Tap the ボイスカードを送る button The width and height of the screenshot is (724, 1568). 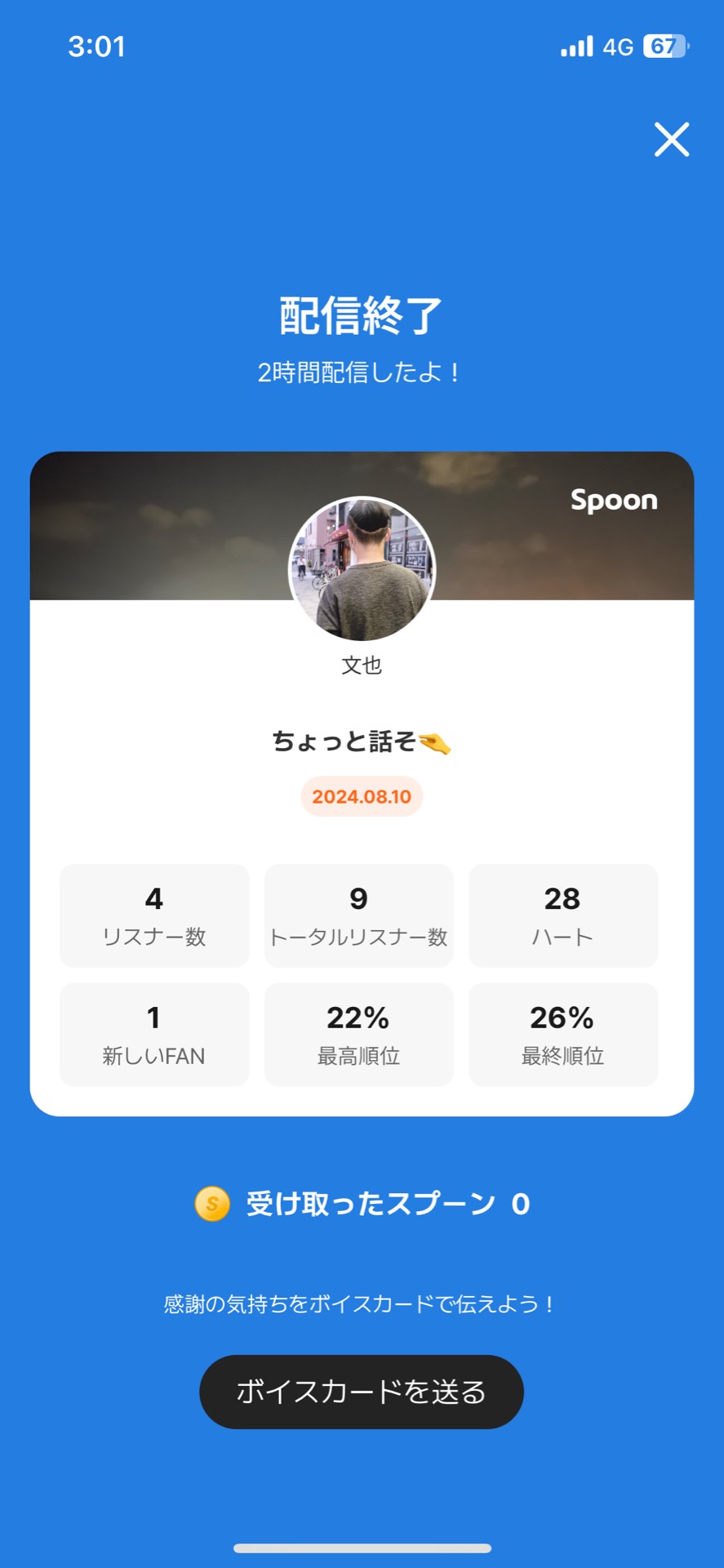pyautogui.click(x=361, y=1391)
